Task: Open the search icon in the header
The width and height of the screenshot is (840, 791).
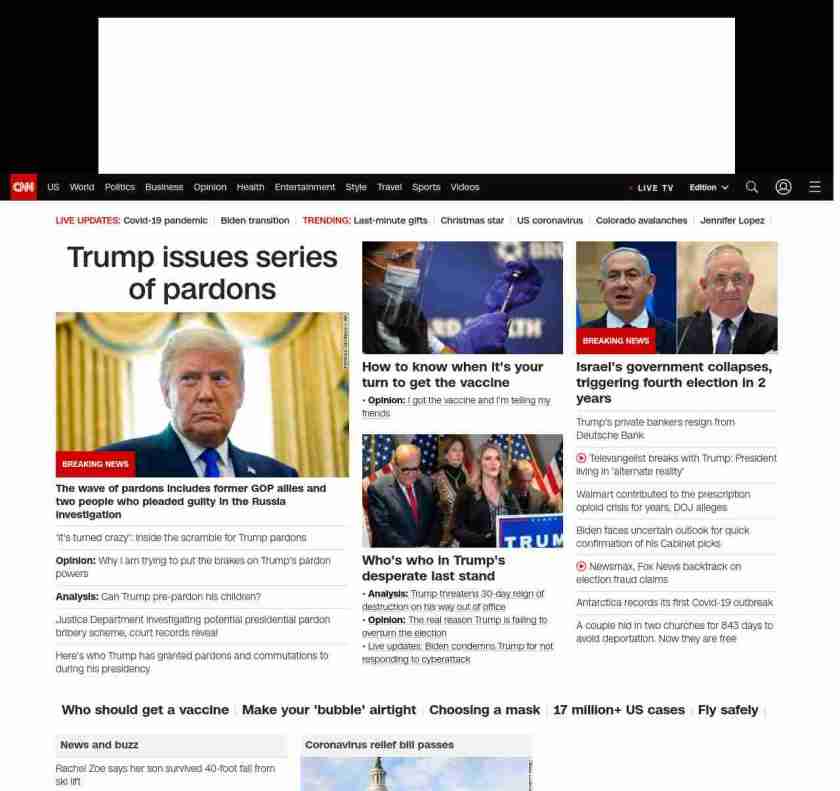Action: (751, 187)
